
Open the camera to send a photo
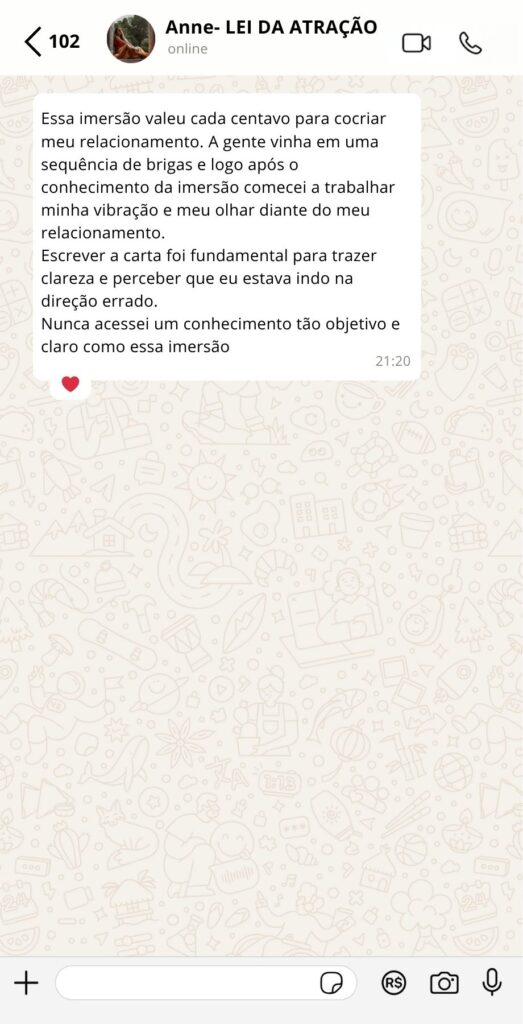(444, 983)
